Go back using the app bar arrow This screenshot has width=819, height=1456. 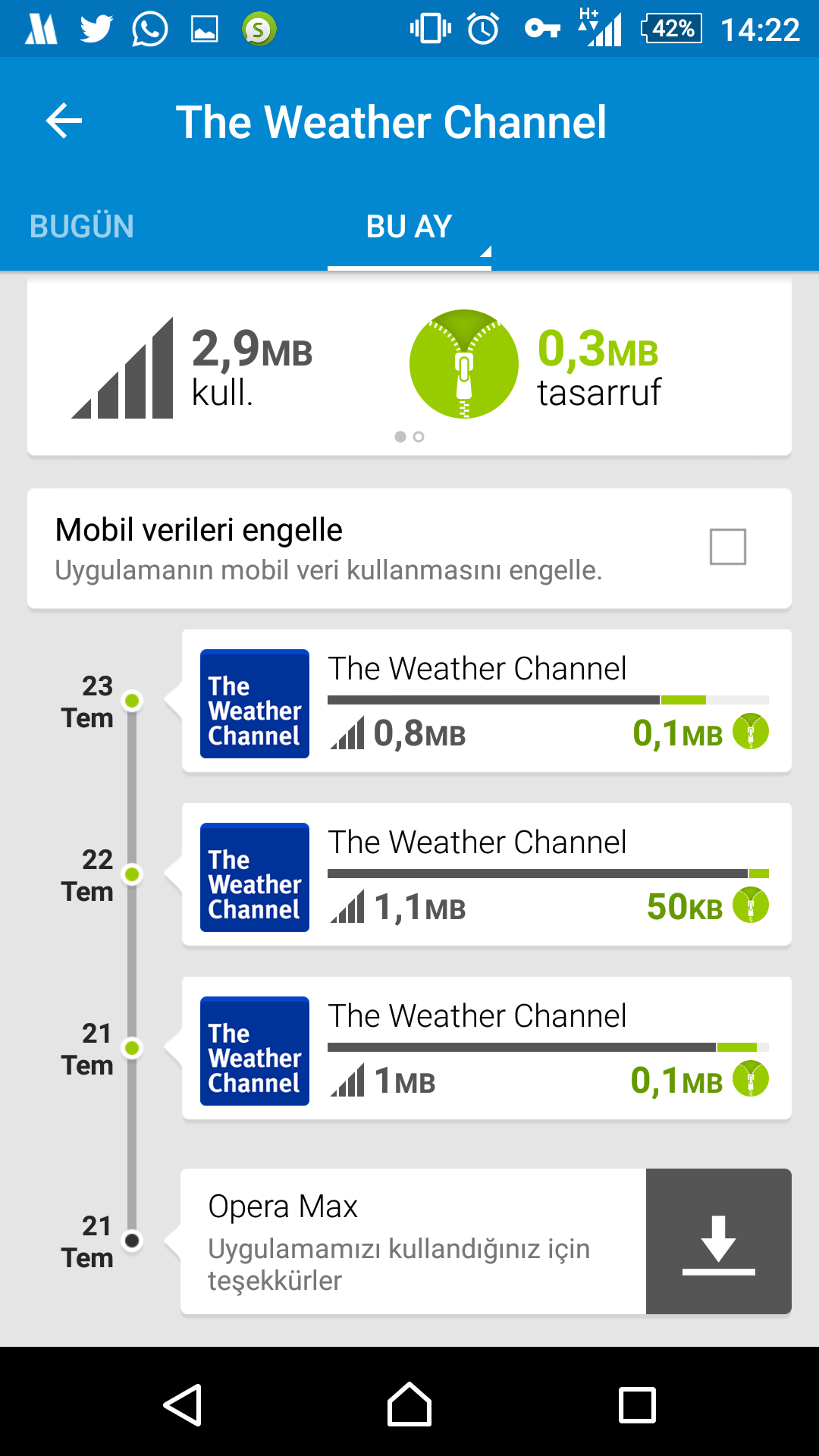(x=64, y=121)
